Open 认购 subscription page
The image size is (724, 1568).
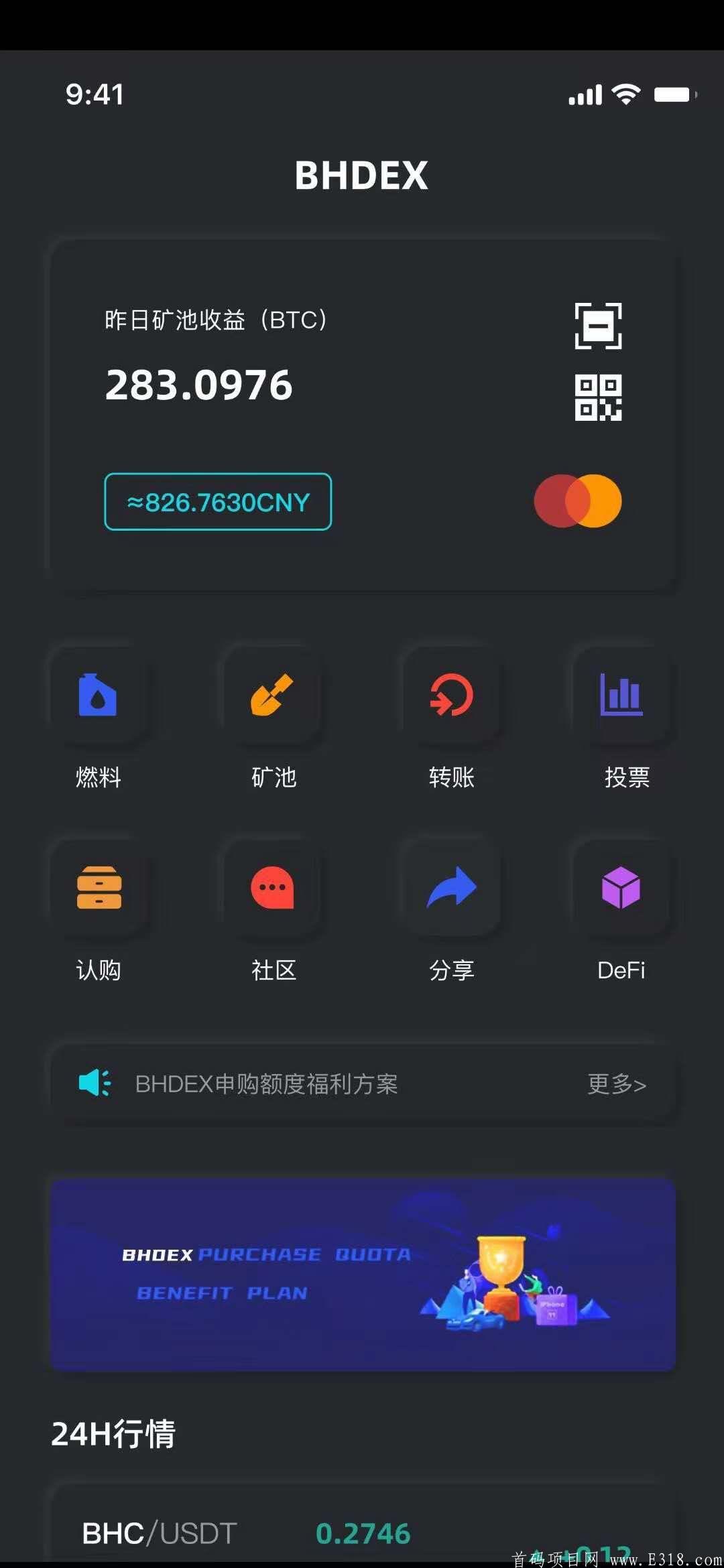tap(99, 888)
